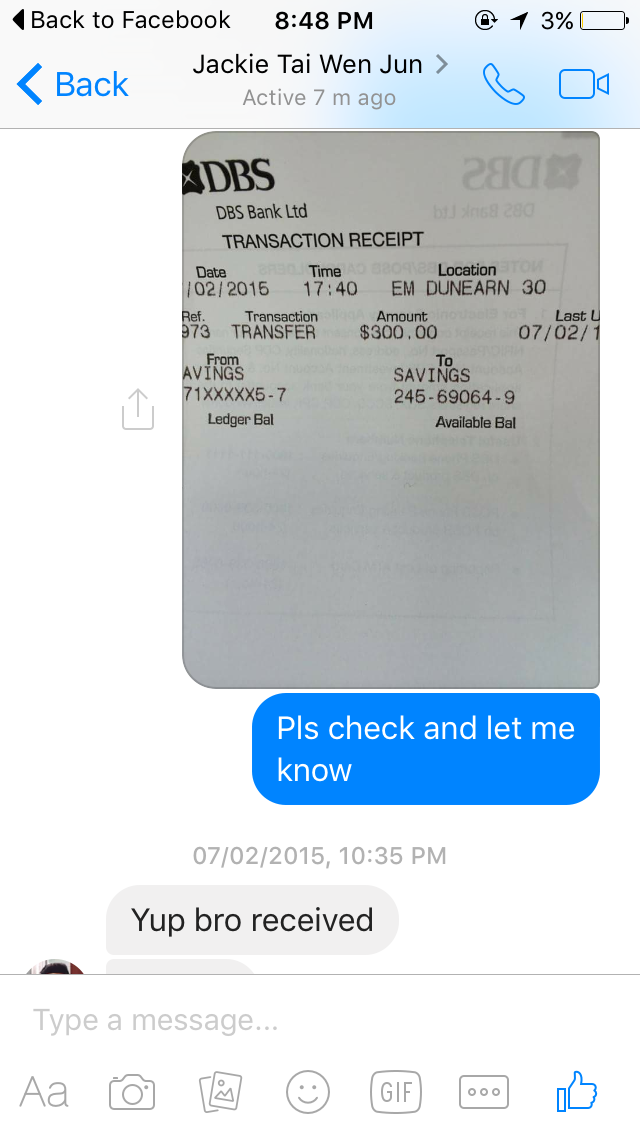Open the camera to take photo
The height and width of the screenshot is (1136, 640).
click(x=132, y=1091)
